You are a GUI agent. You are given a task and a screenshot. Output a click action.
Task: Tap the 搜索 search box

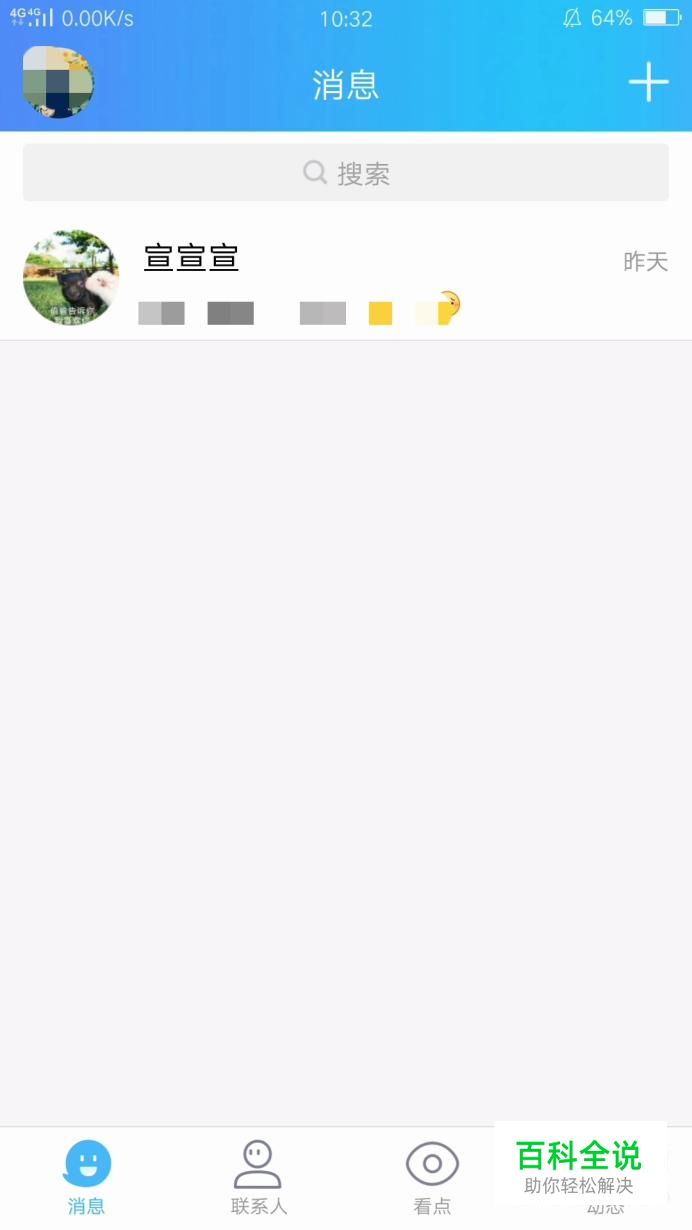[346, 173]
